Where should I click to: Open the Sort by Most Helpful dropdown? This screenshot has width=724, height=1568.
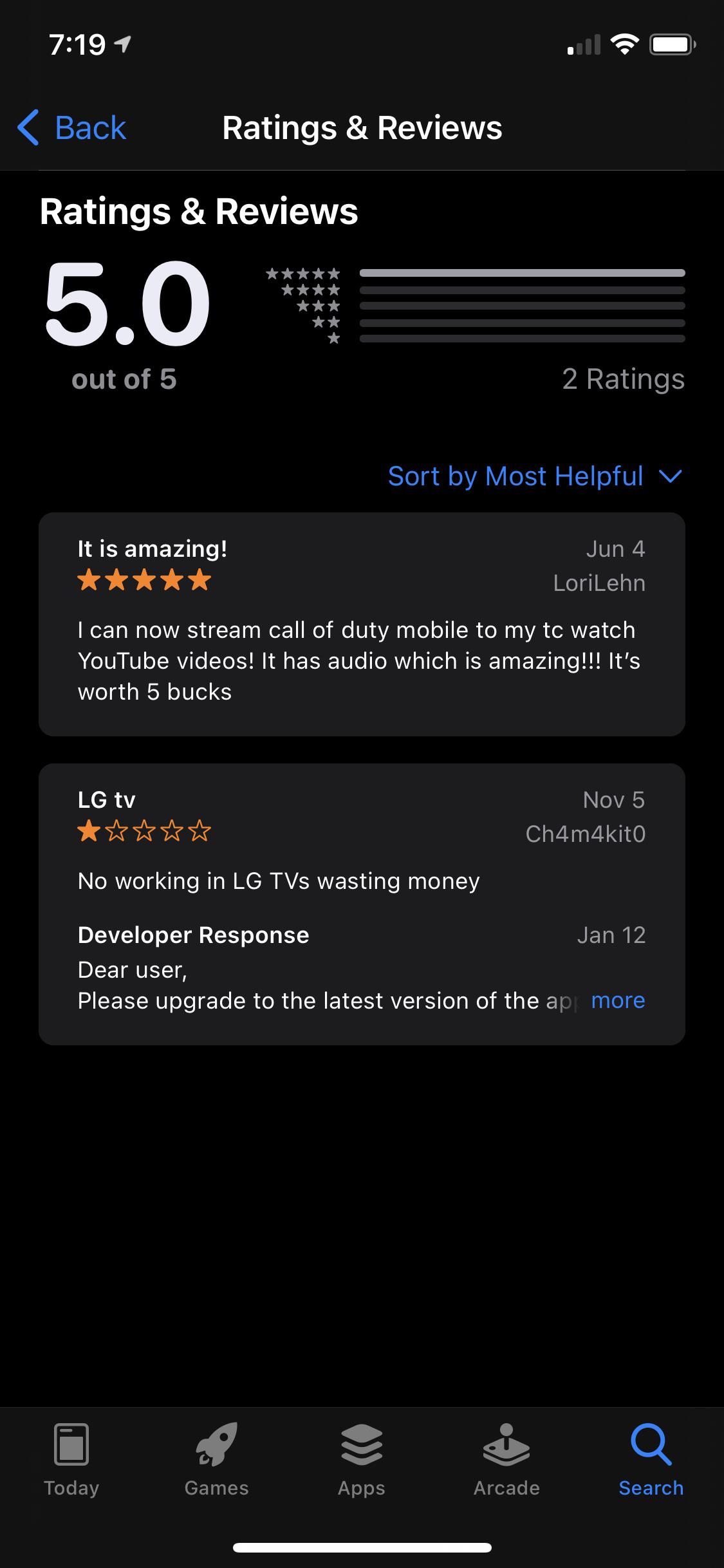(515, 476)
